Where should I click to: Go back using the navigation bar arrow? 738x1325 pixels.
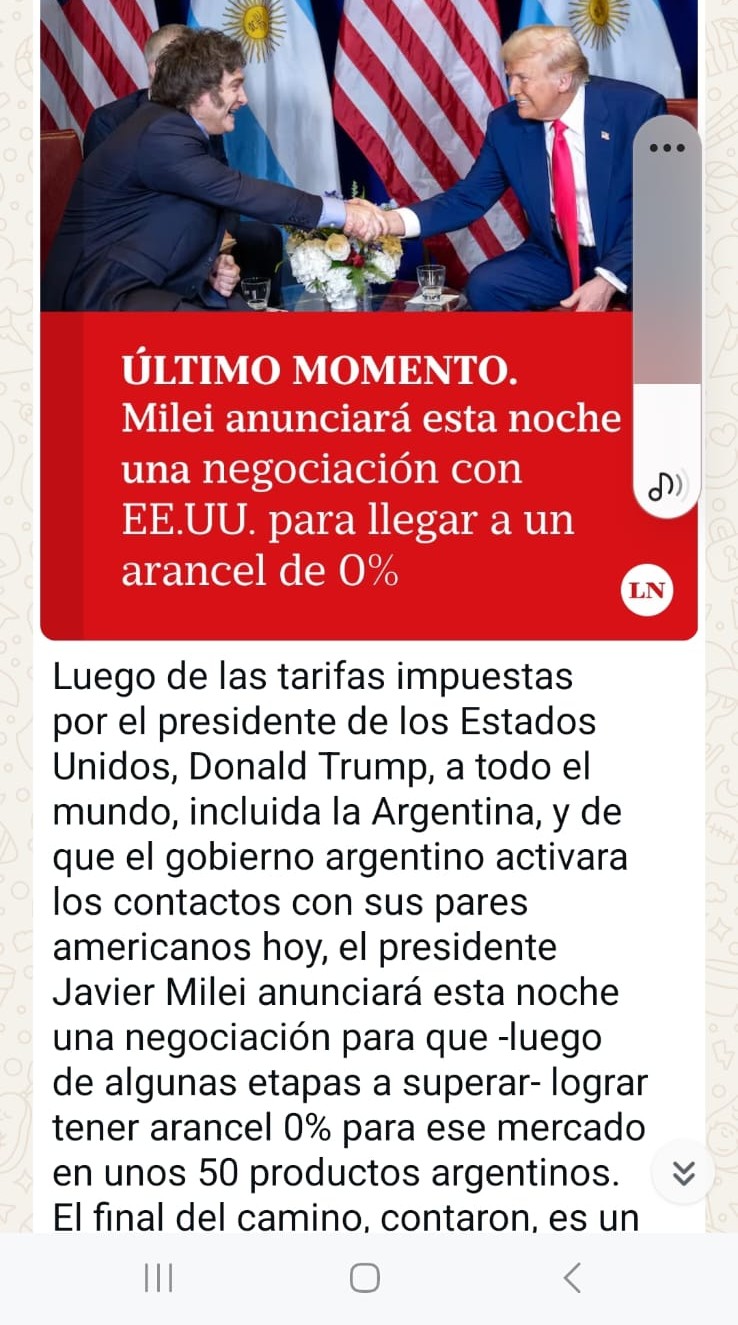(572, 1278)
